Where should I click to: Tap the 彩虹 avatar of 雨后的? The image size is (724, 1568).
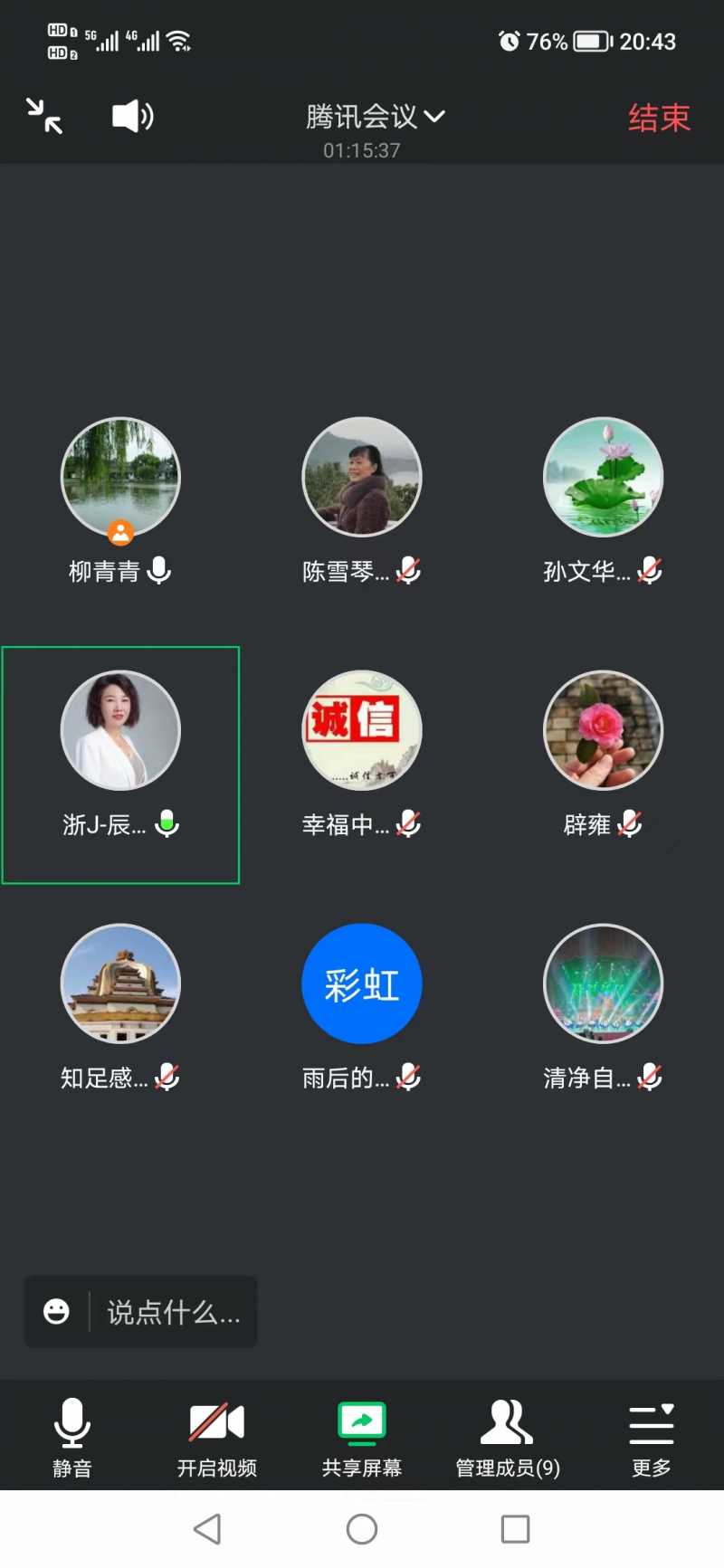point(362,984)
